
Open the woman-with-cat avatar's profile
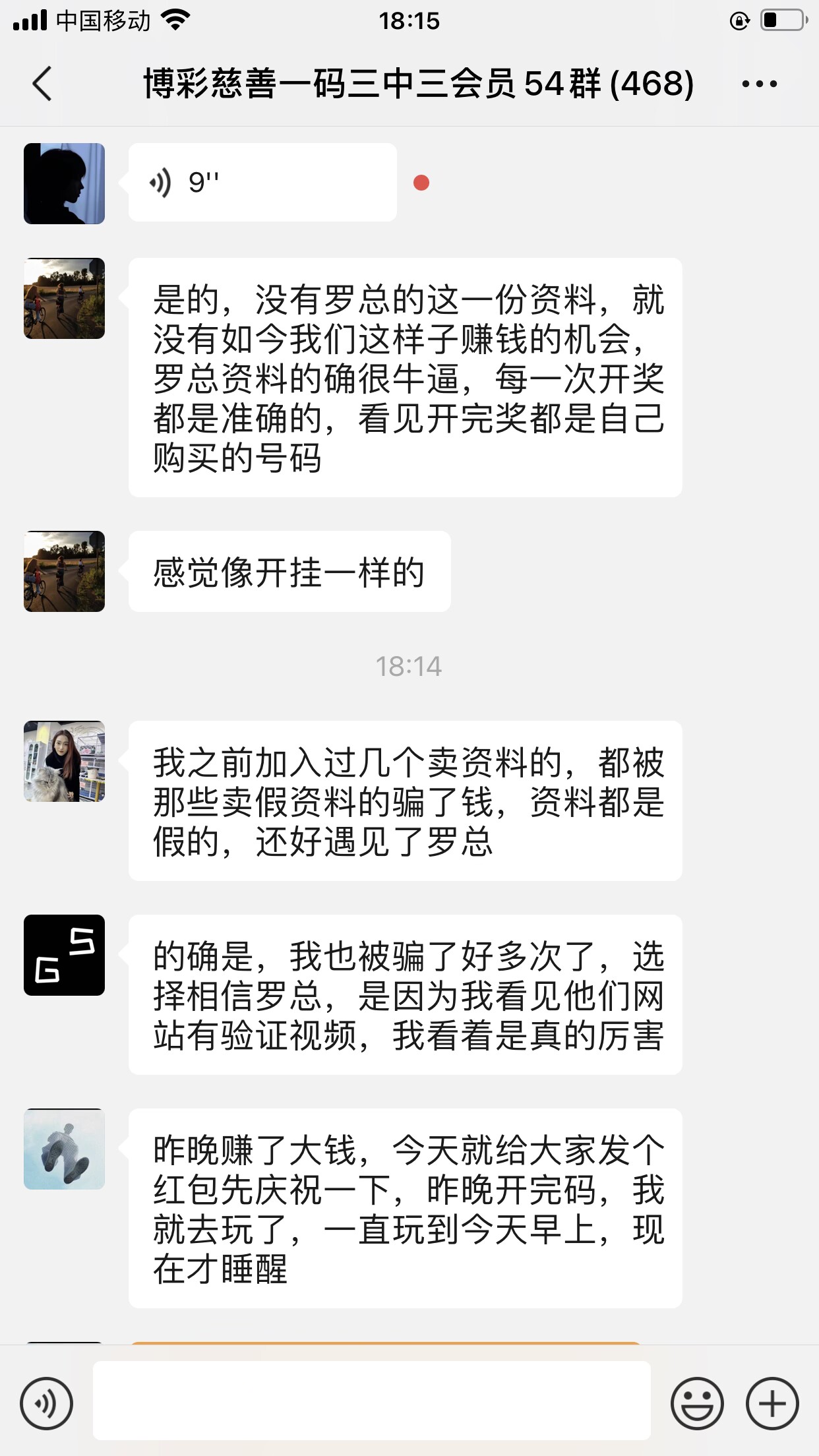tap(64, 761)
